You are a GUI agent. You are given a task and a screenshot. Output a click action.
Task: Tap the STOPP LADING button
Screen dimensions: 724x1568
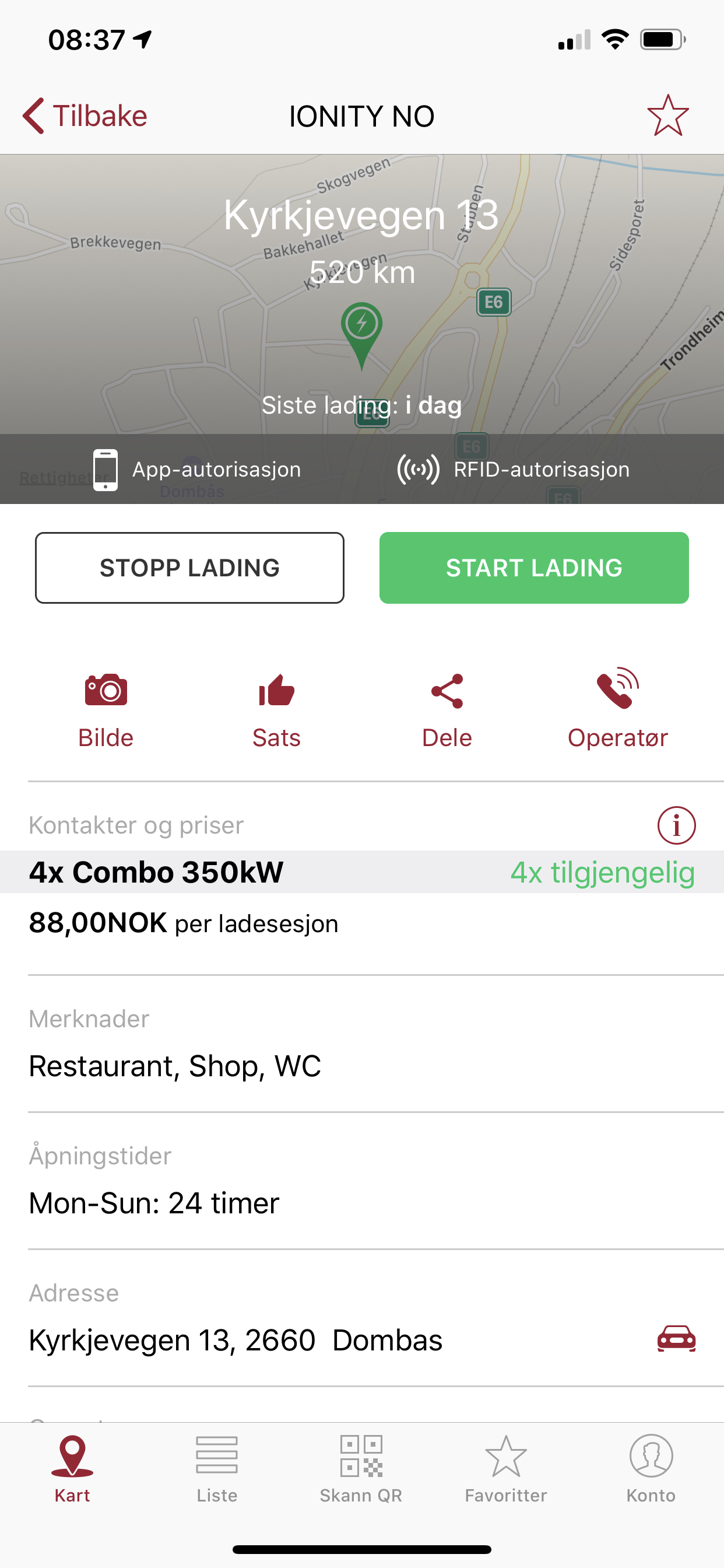point(189,568)
